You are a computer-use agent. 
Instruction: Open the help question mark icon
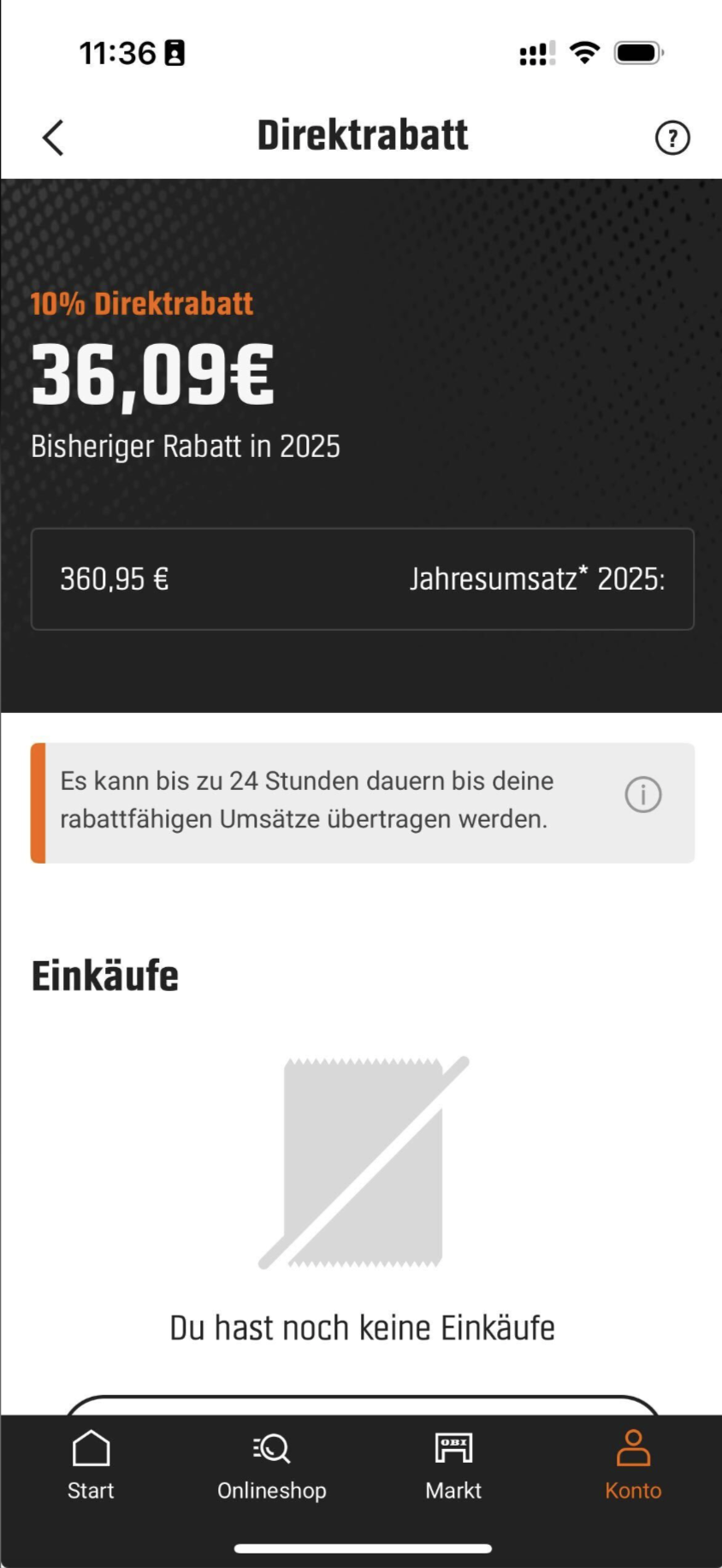coord(672,138)
